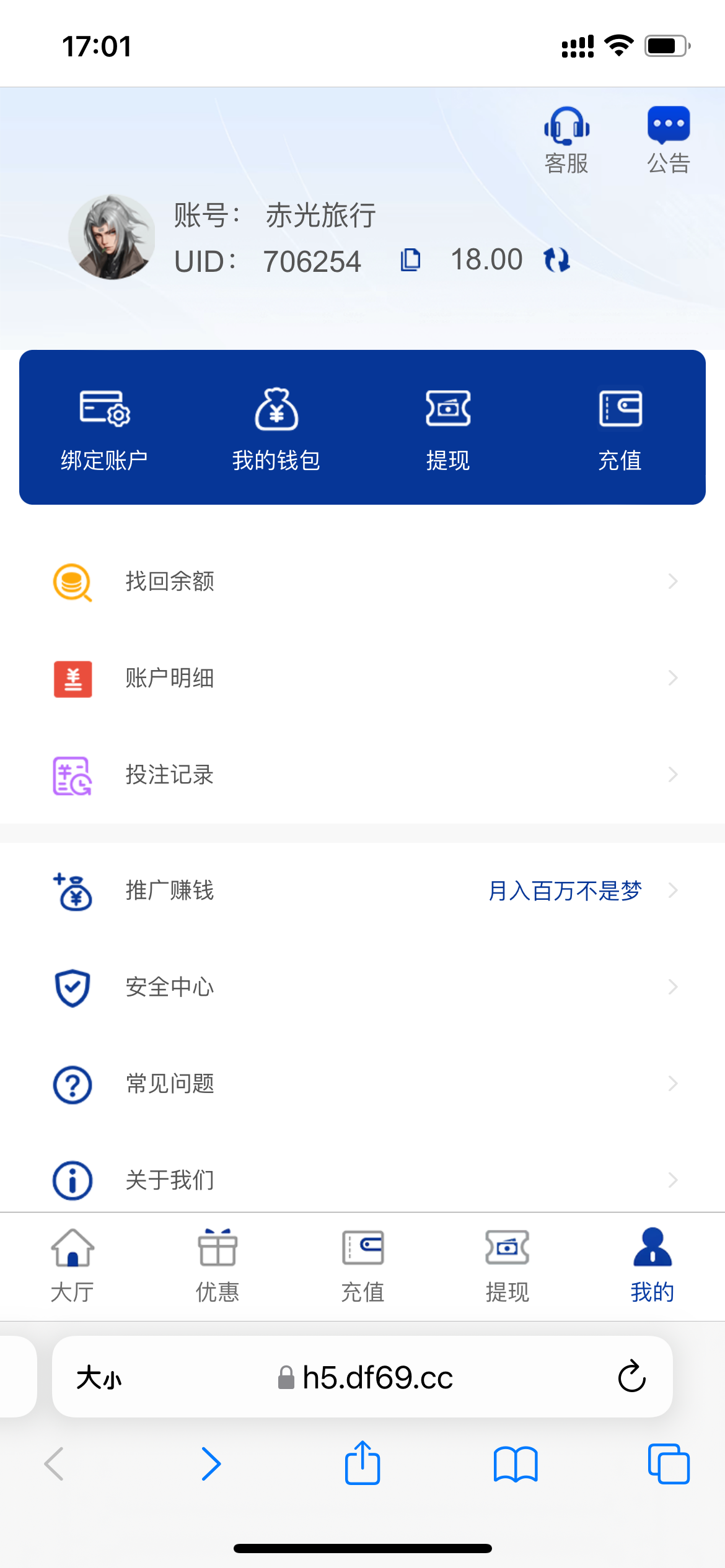The image size is (725, 1568).
Task: Refresh the account balance
Action: 556,260
